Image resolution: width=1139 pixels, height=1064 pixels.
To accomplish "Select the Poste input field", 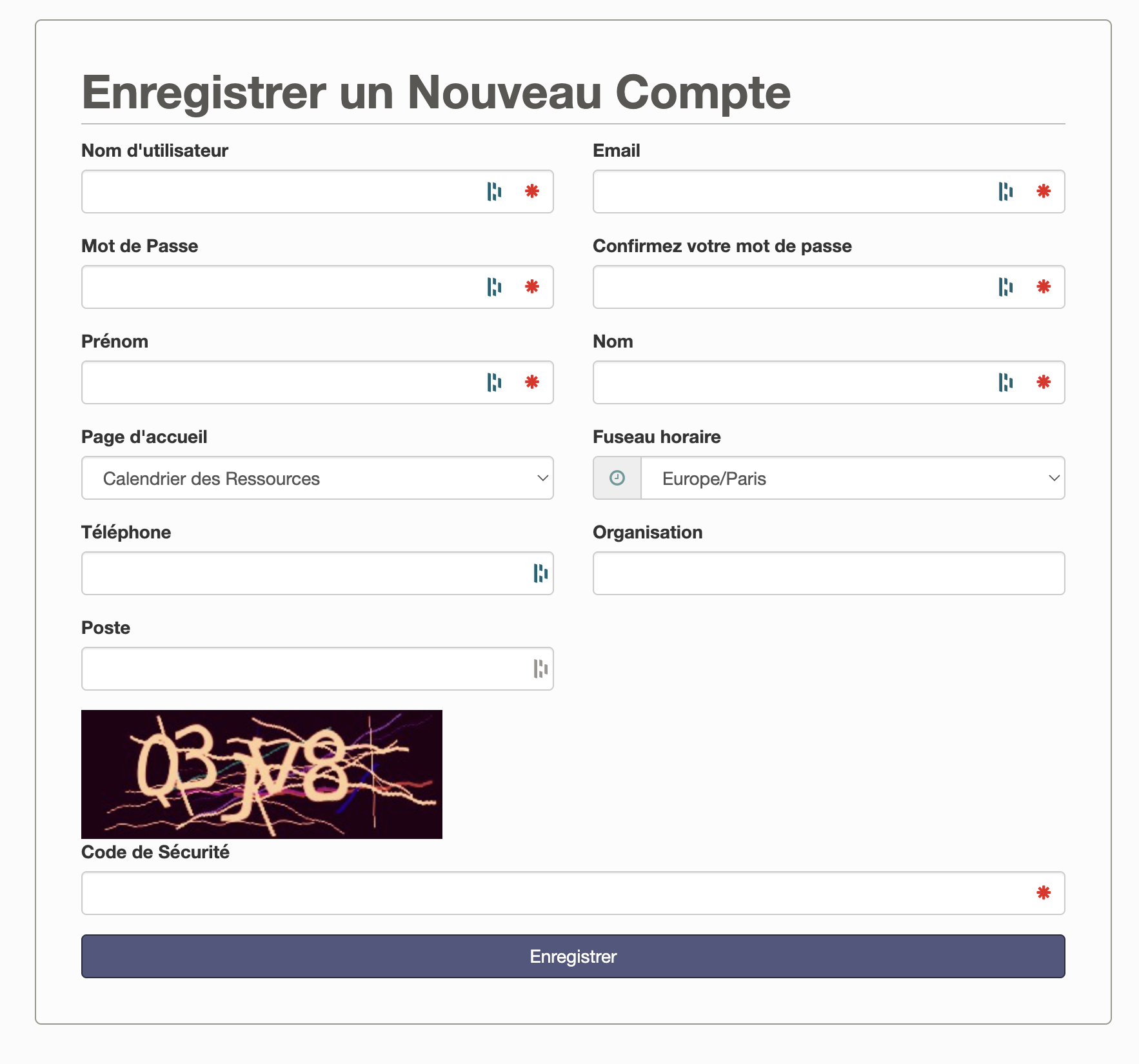I will pos(303,669).
